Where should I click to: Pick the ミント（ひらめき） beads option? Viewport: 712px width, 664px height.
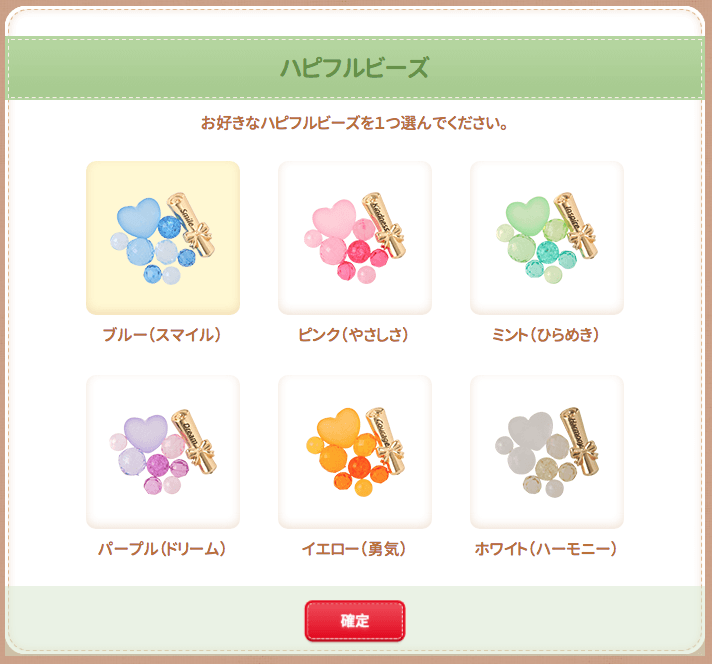click(547, 238)
